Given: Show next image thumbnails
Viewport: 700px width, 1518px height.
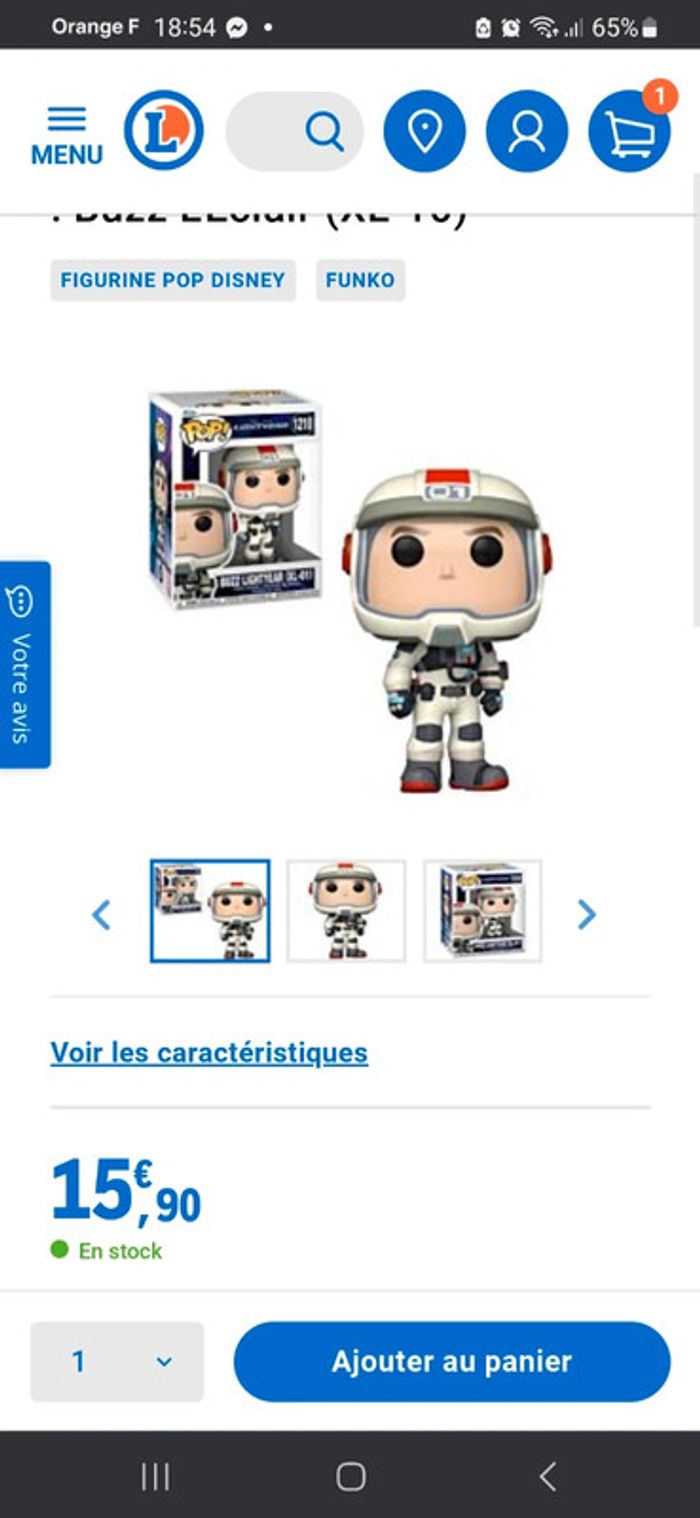Looking at the screenshot, I should (x=587, y=914).
